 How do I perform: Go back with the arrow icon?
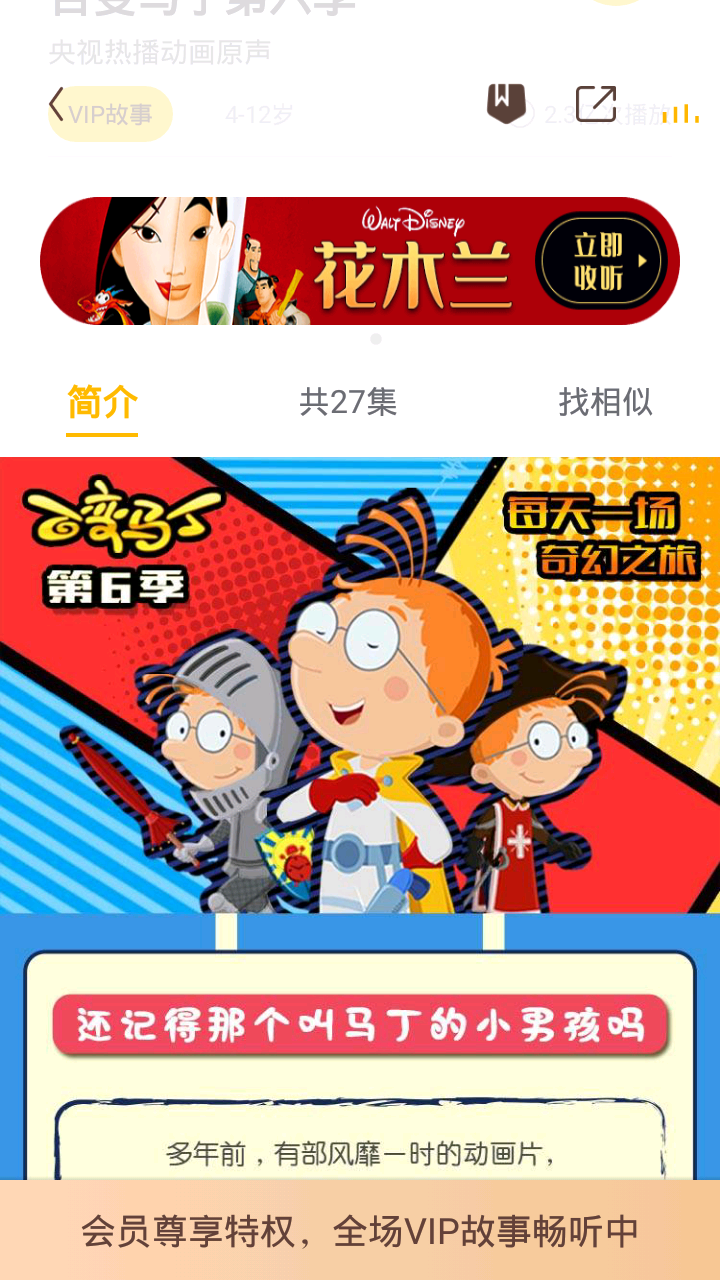(x=56, y=103)
